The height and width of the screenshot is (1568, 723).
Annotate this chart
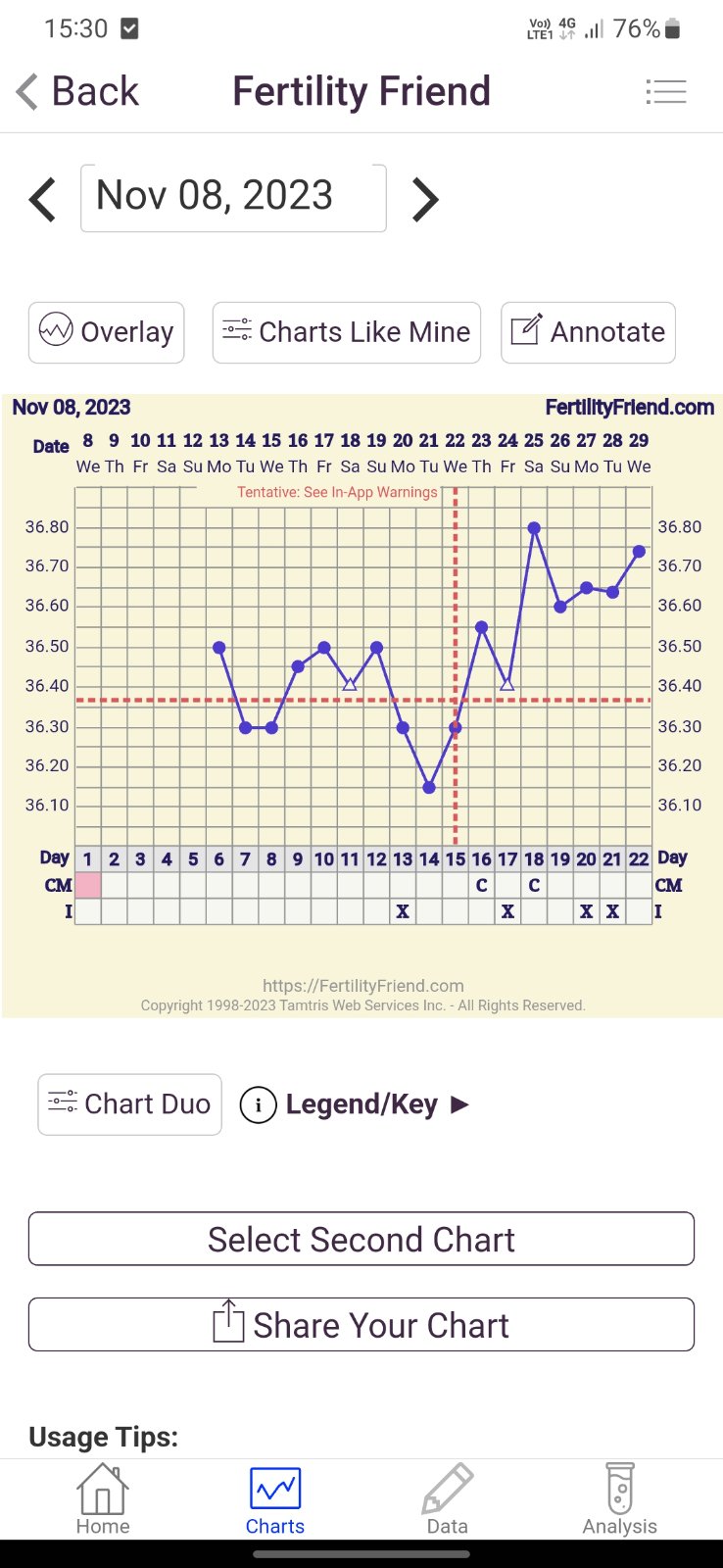[588, 332]
